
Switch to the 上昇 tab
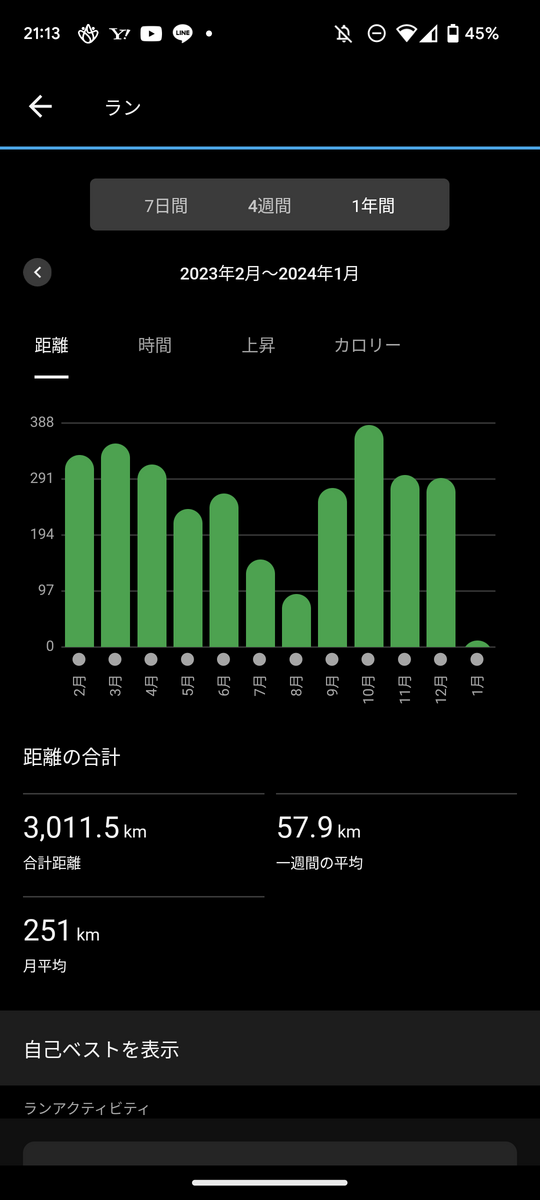click(x=258, y=345)
